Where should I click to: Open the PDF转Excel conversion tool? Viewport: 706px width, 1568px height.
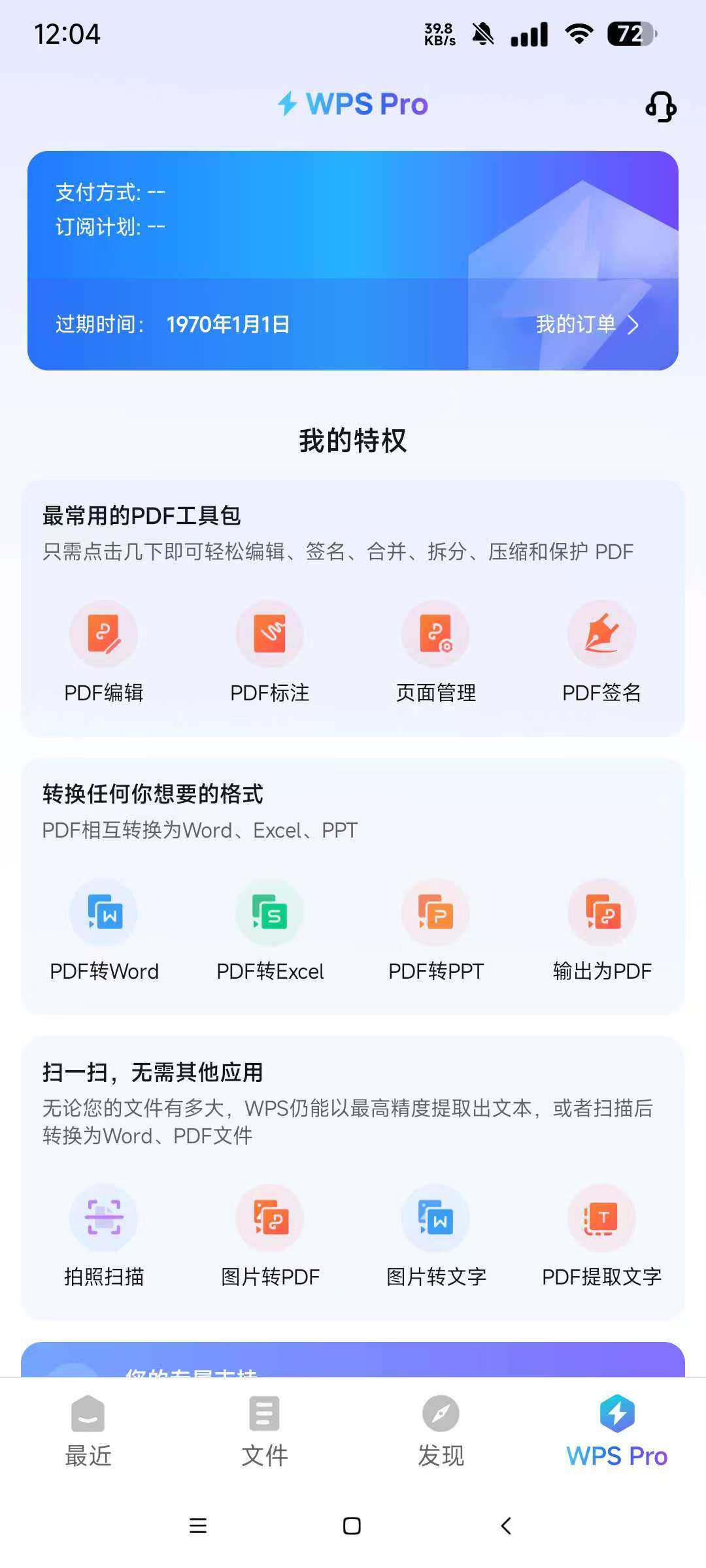click(270, 913)
